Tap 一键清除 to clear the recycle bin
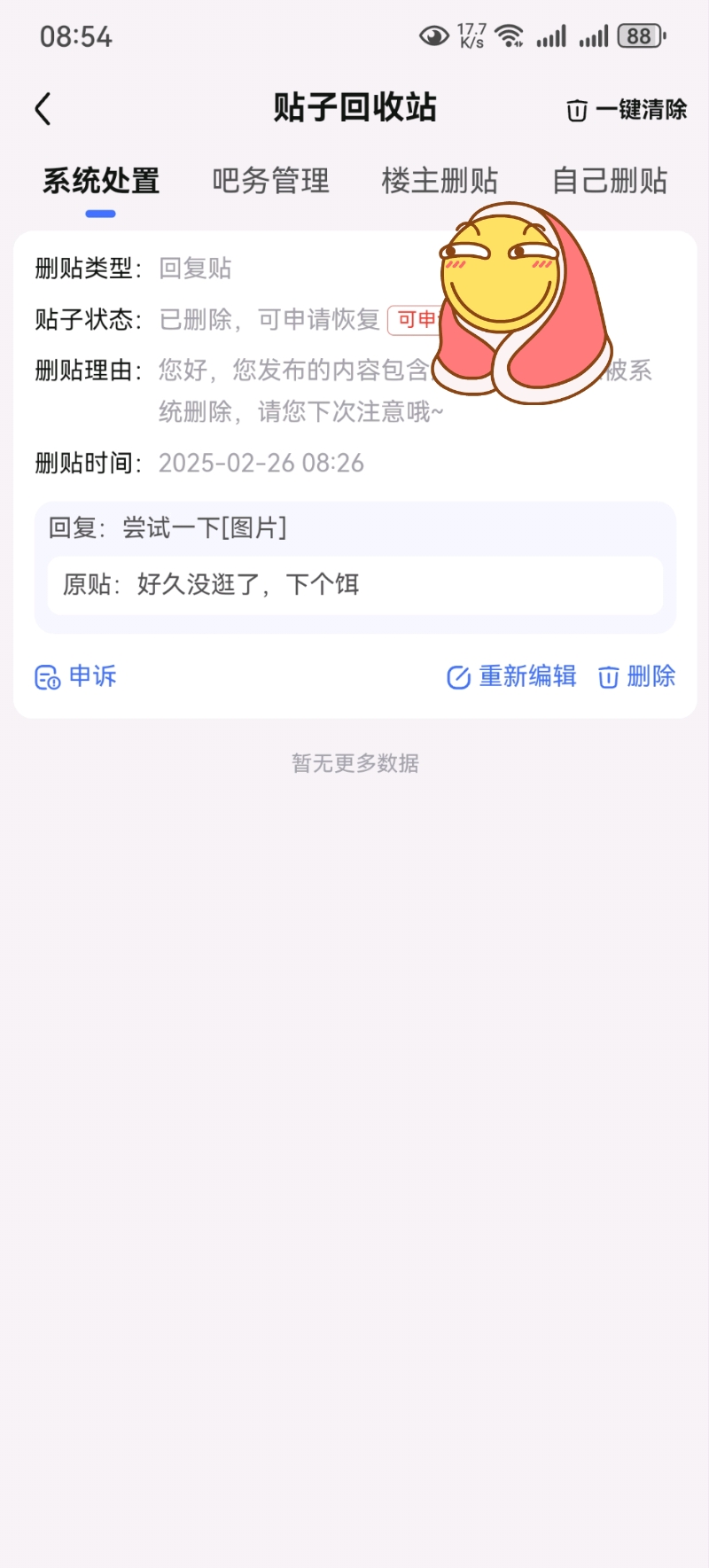 click(627, 110)
